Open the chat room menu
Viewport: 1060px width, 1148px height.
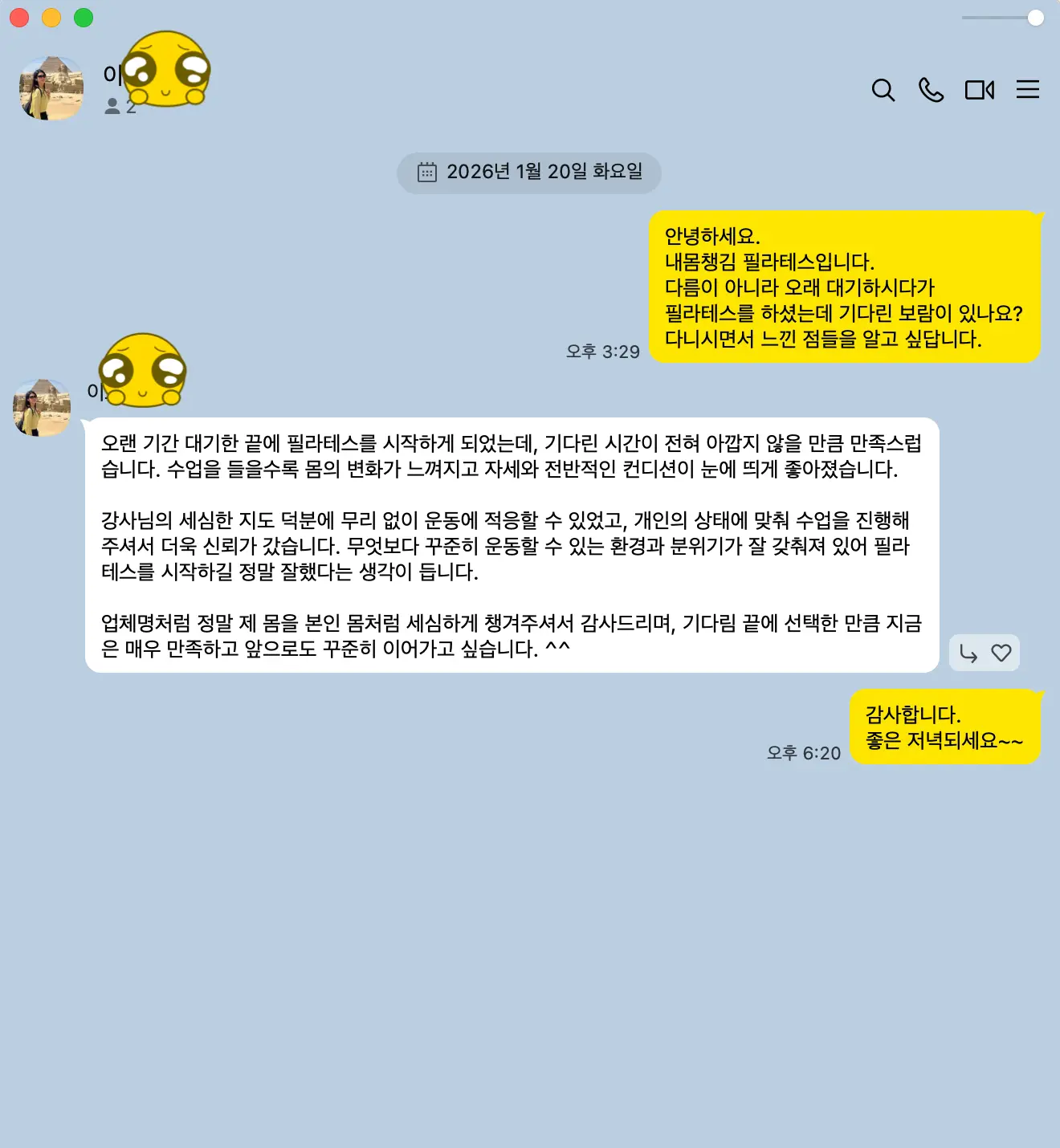[1028, 89]
